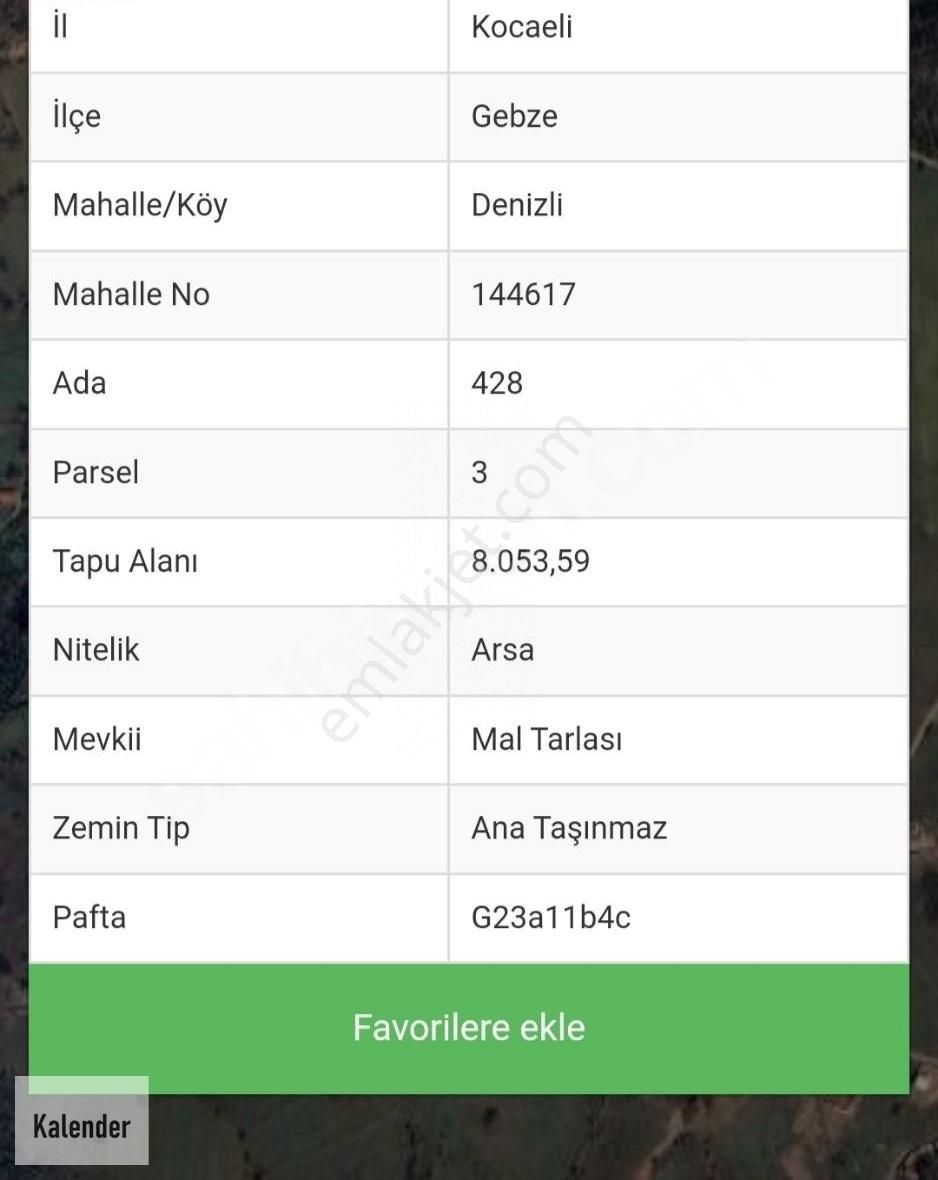
Task: Click the İlçe label cell
Action: point(77,117)
